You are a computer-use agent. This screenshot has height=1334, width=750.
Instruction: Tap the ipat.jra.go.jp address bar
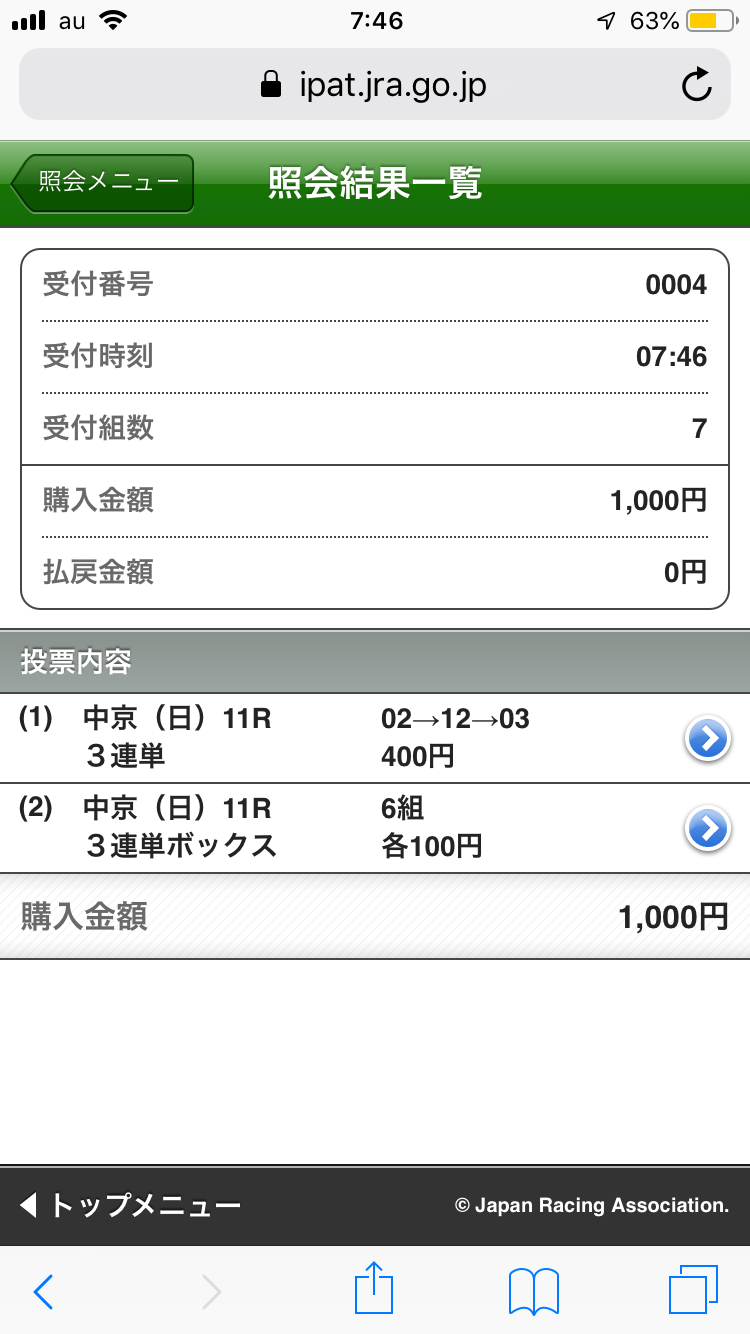[x=373, y=86]
